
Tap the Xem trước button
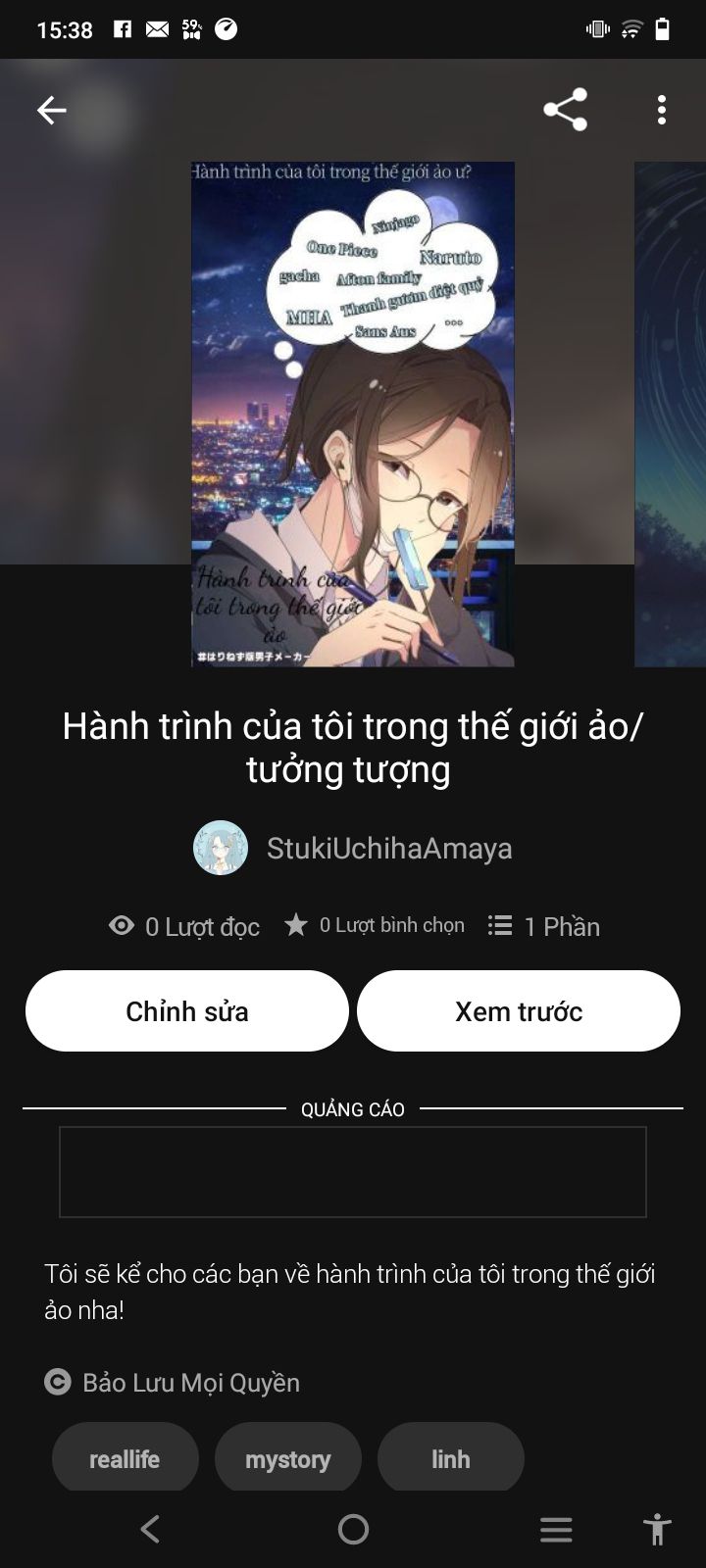pos(519,1011)
